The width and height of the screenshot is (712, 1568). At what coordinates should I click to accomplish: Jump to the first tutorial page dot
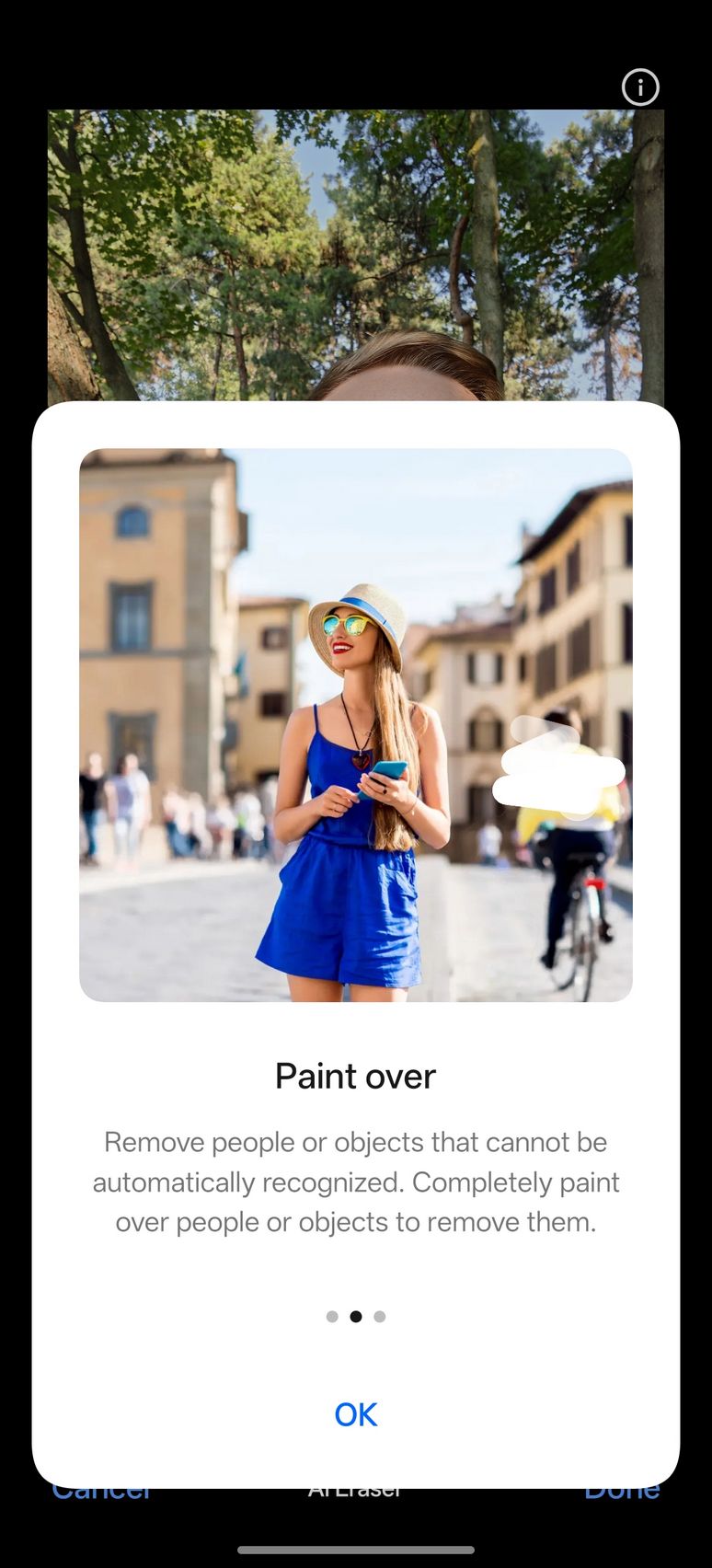pos(332,1317)
